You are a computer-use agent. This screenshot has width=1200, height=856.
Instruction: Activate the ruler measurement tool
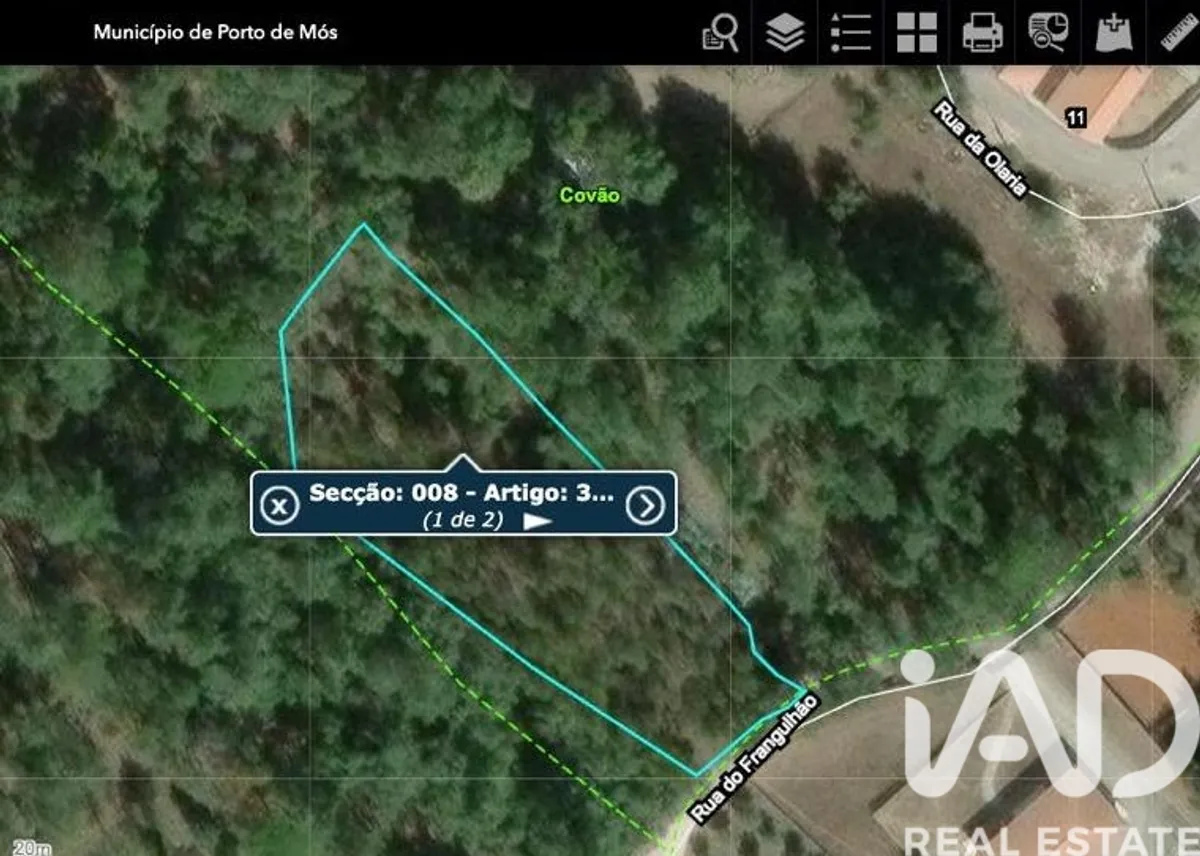1178,33
